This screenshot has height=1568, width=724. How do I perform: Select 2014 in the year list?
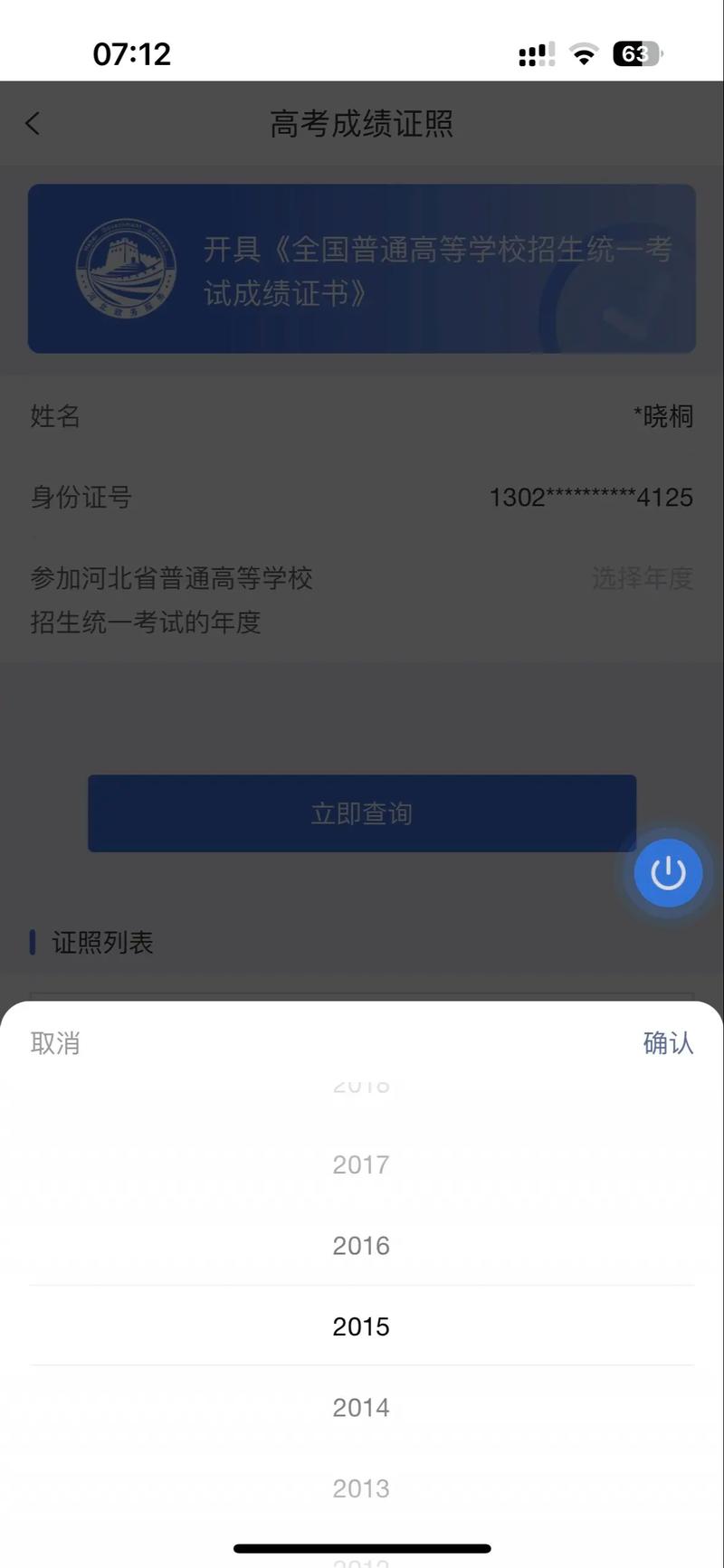click(x=361, y=1407)
